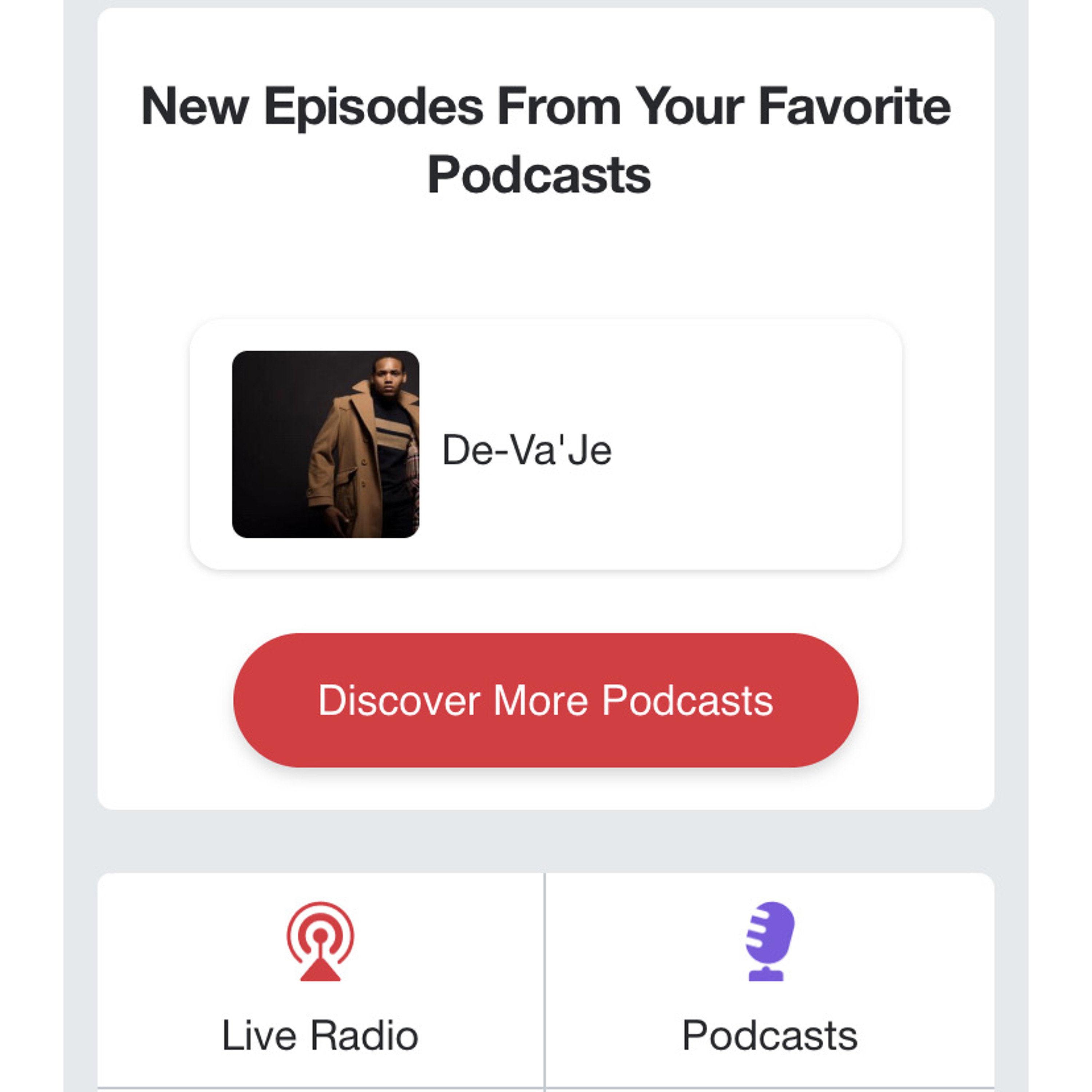Open the Live Radio section

(320, 978)
